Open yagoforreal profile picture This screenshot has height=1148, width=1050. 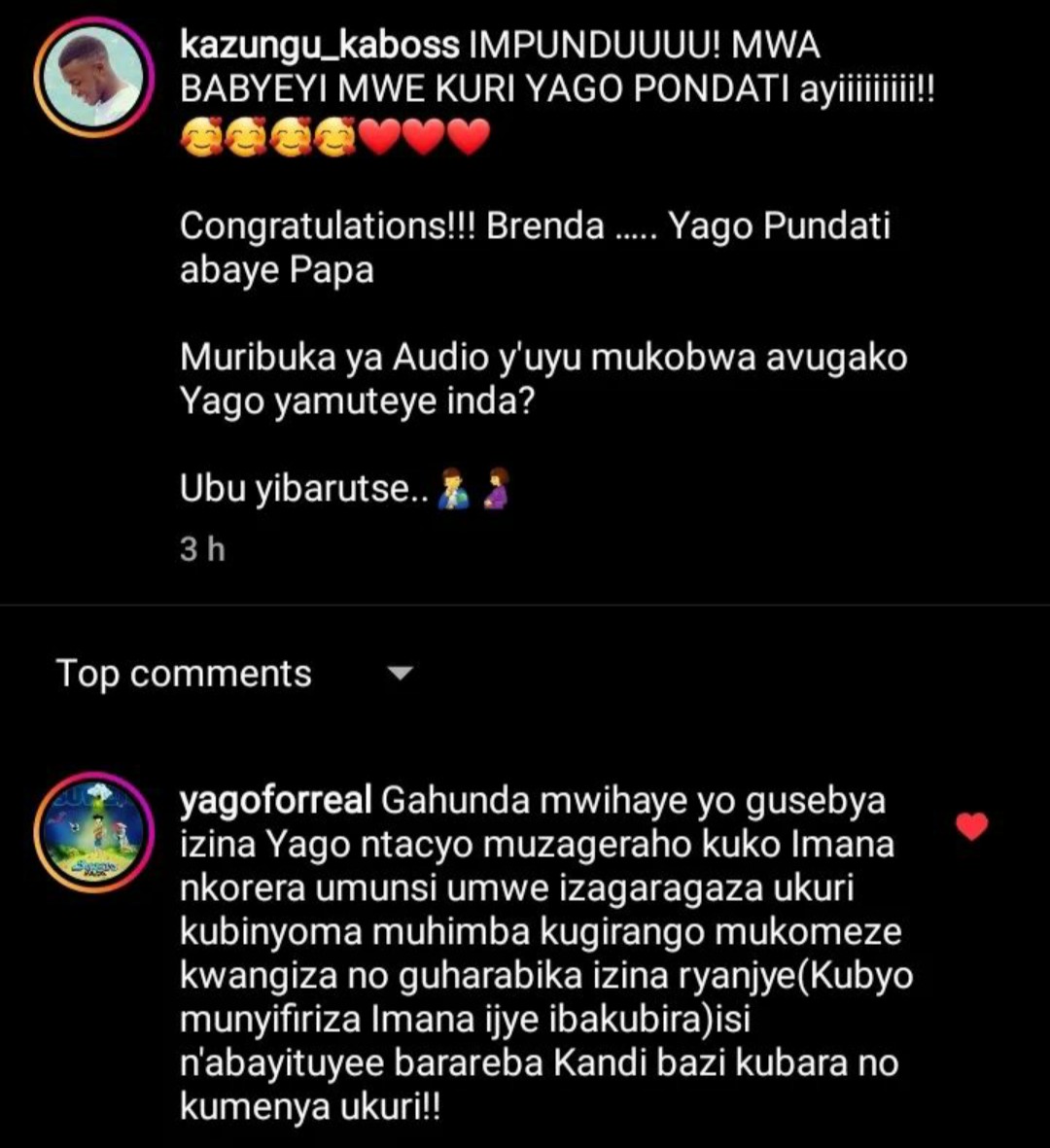pyautogui.click(x=93, y=832)
